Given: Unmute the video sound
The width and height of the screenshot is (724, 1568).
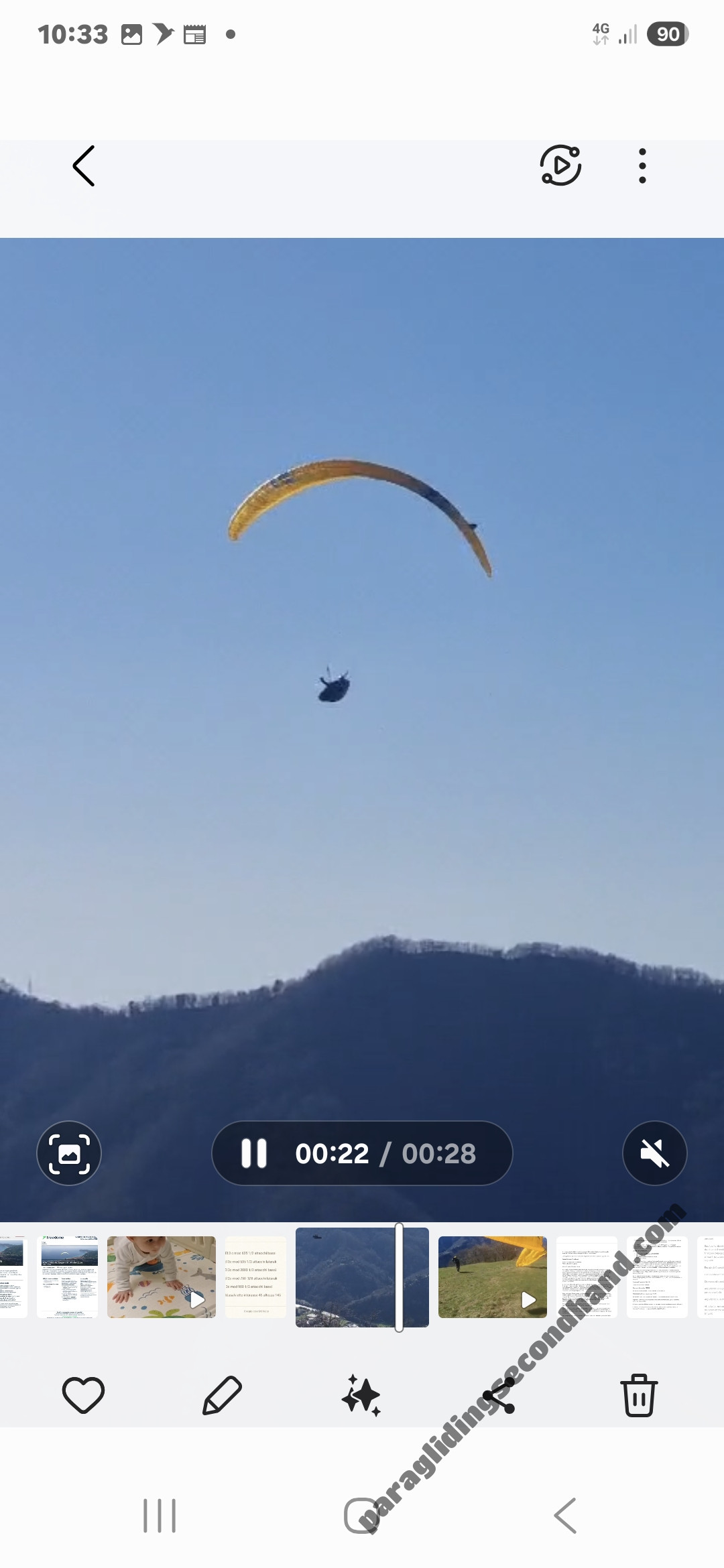Looking at the screenshot, I should pos(654,1153).
